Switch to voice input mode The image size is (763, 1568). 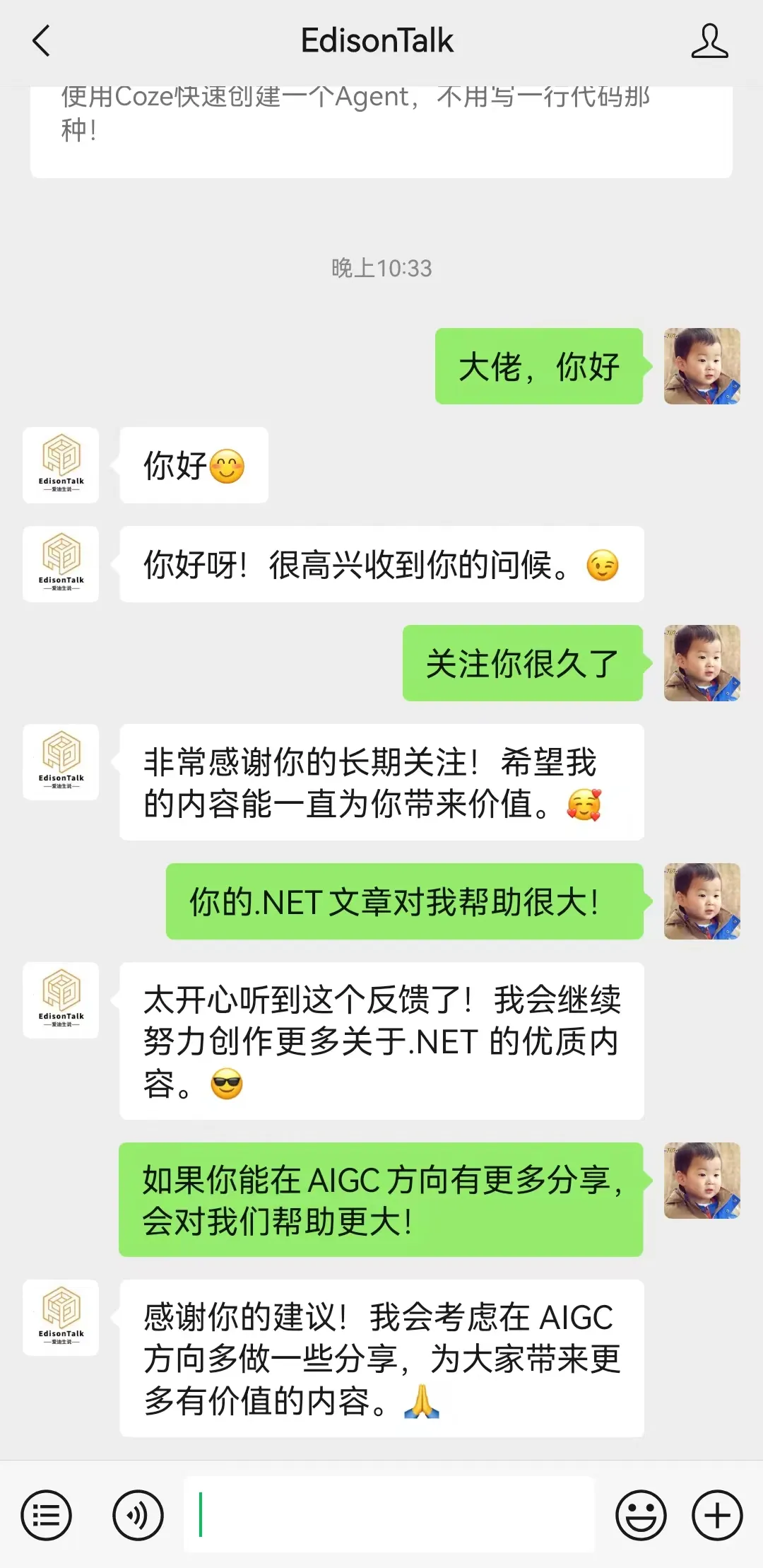coord(138,1515)
